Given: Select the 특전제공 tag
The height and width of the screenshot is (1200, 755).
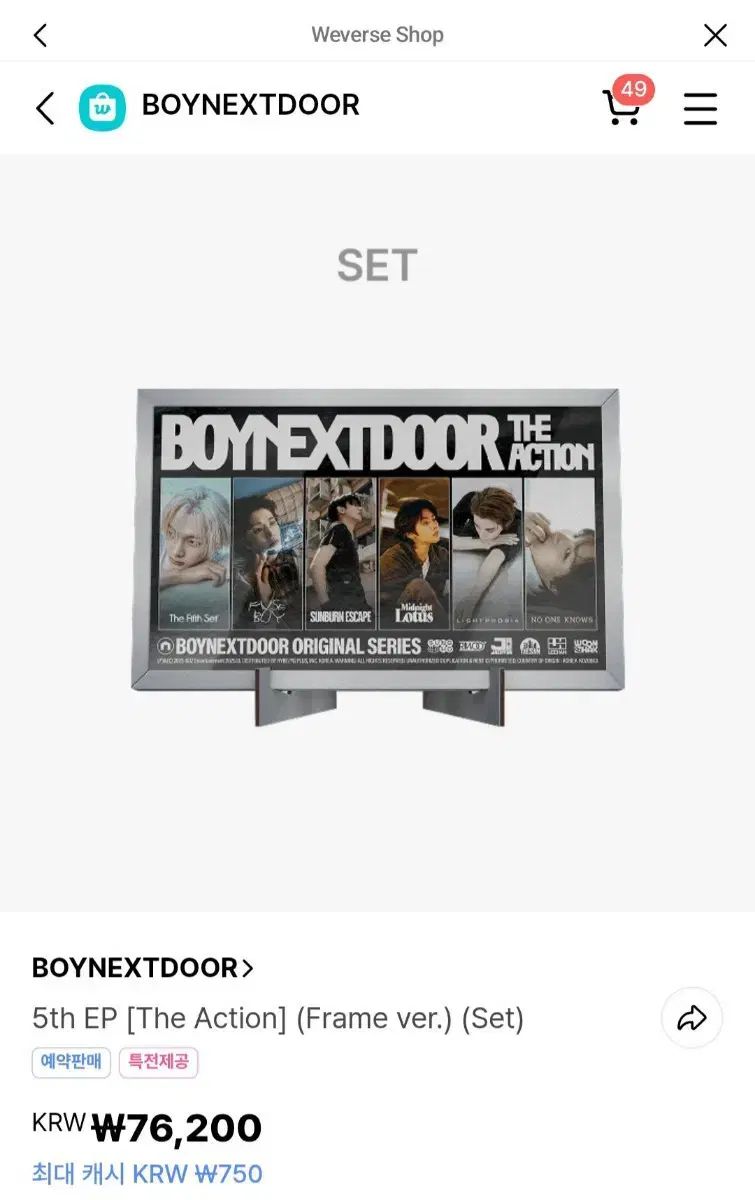Looking at the screenshot, I should click(x=159, y=1063).
